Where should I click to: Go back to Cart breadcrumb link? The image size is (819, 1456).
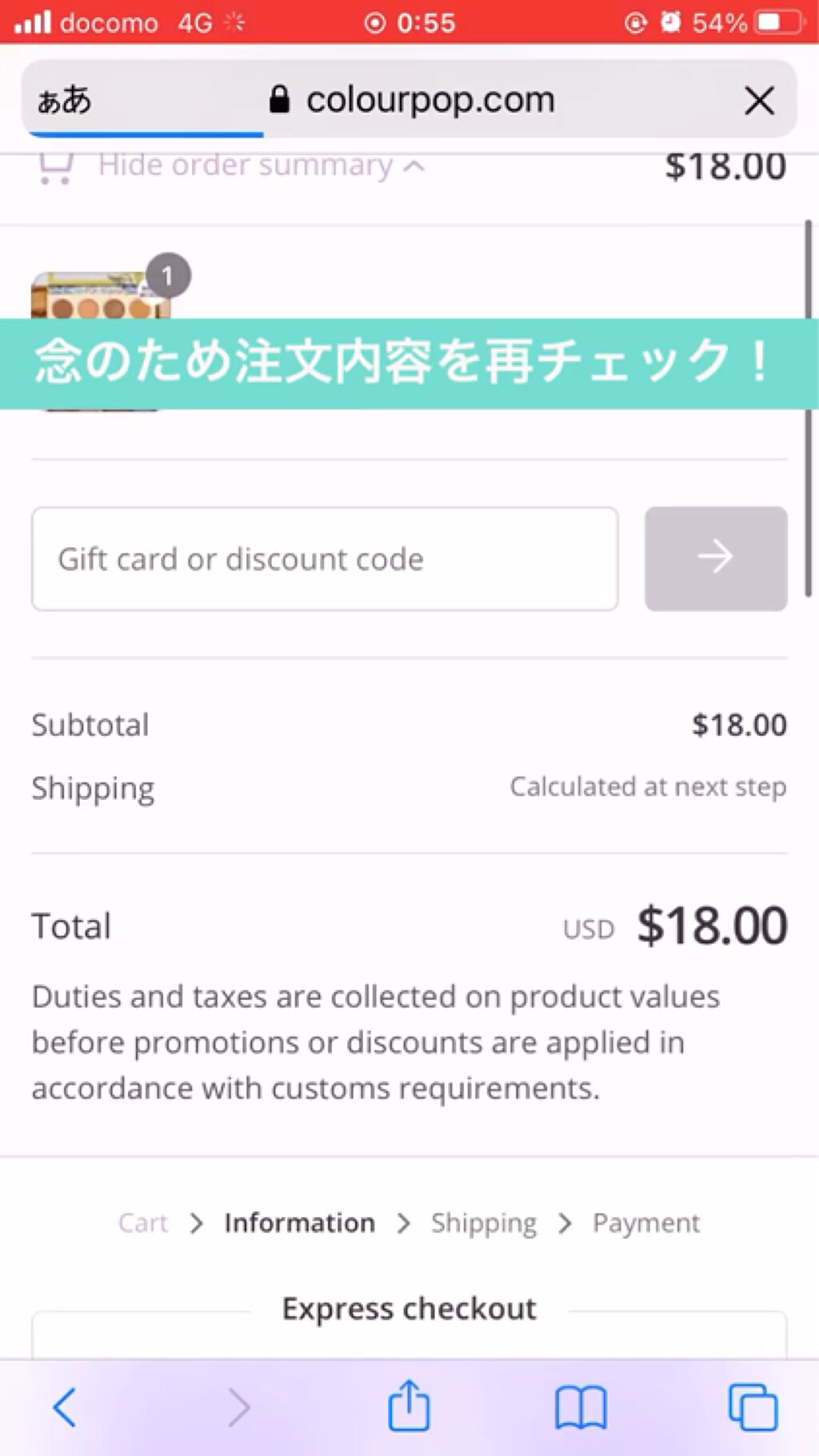pos(142,1222)
